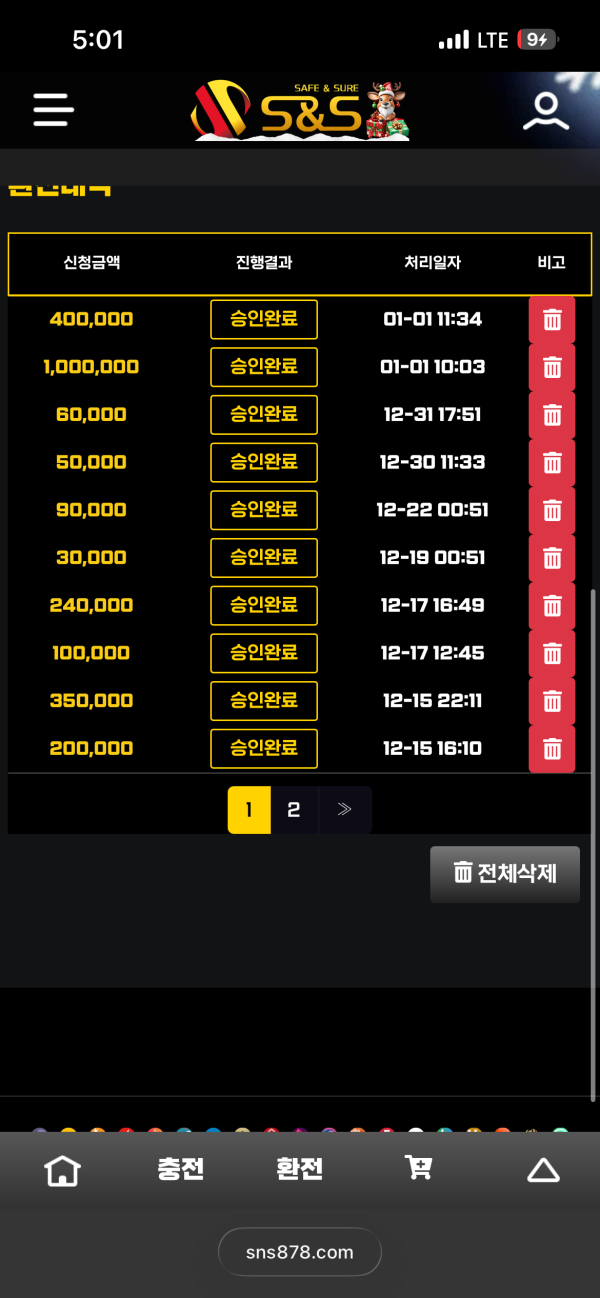
Task: Remove the 90,000 entry dated 12-22
Action: 551,510
